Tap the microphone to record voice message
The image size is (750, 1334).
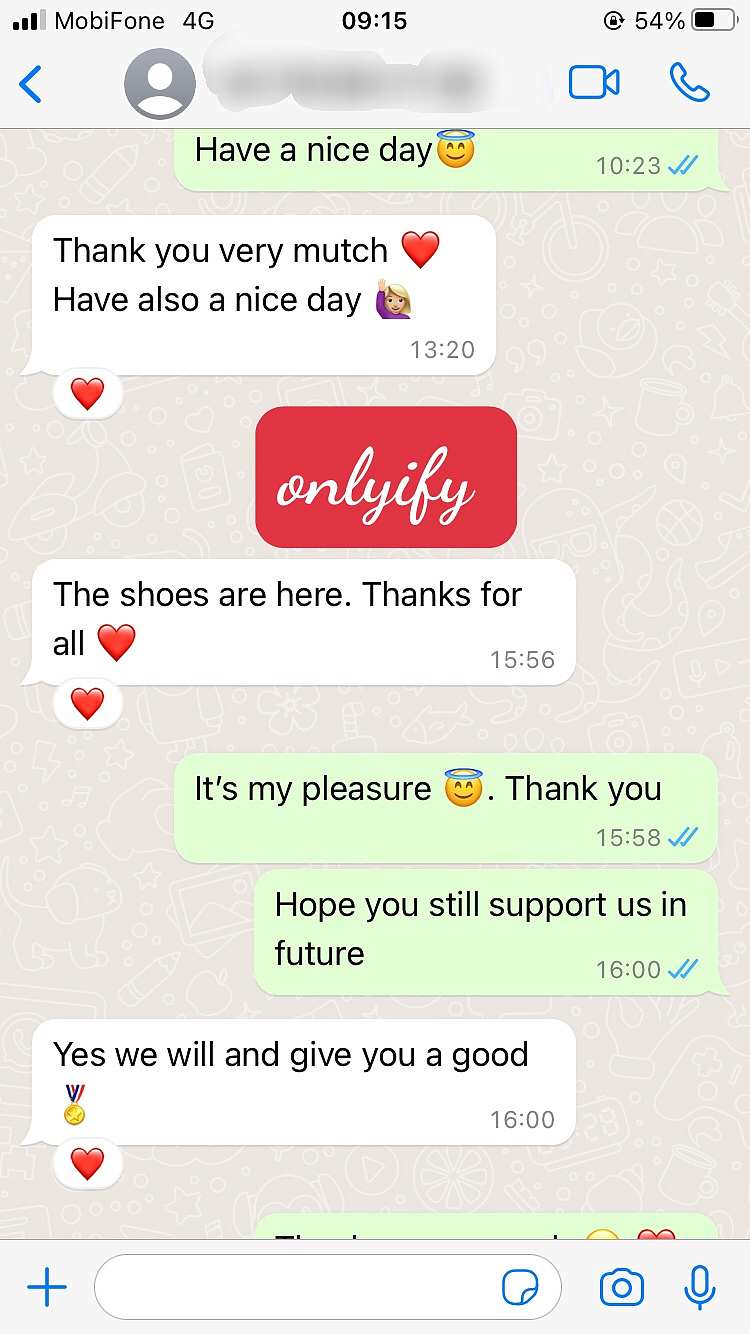coord(700,1287)
